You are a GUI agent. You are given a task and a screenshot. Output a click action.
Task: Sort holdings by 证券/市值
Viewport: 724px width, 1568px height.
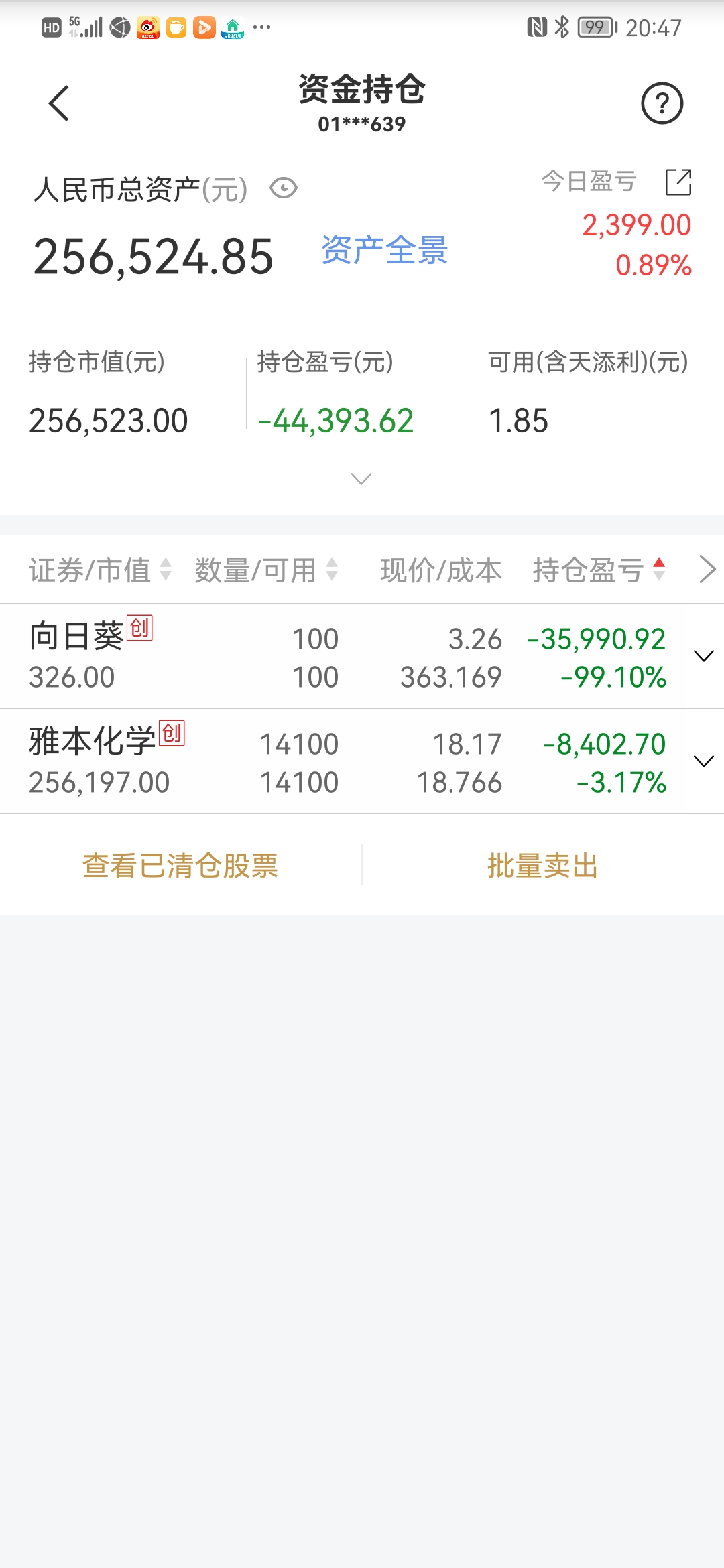(x=100, y=570)
